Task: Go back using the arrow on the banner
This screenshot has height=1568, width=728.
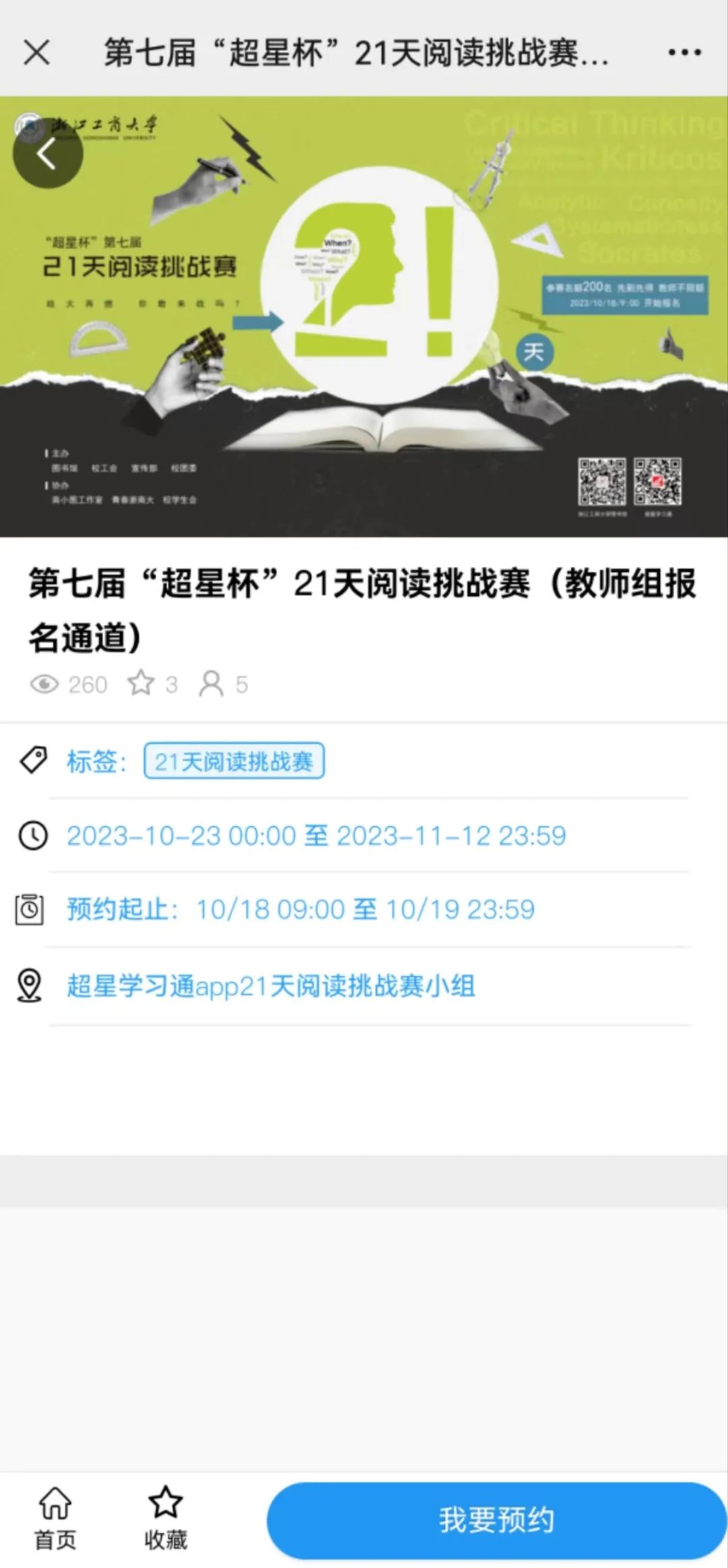Action: [47, 154]
